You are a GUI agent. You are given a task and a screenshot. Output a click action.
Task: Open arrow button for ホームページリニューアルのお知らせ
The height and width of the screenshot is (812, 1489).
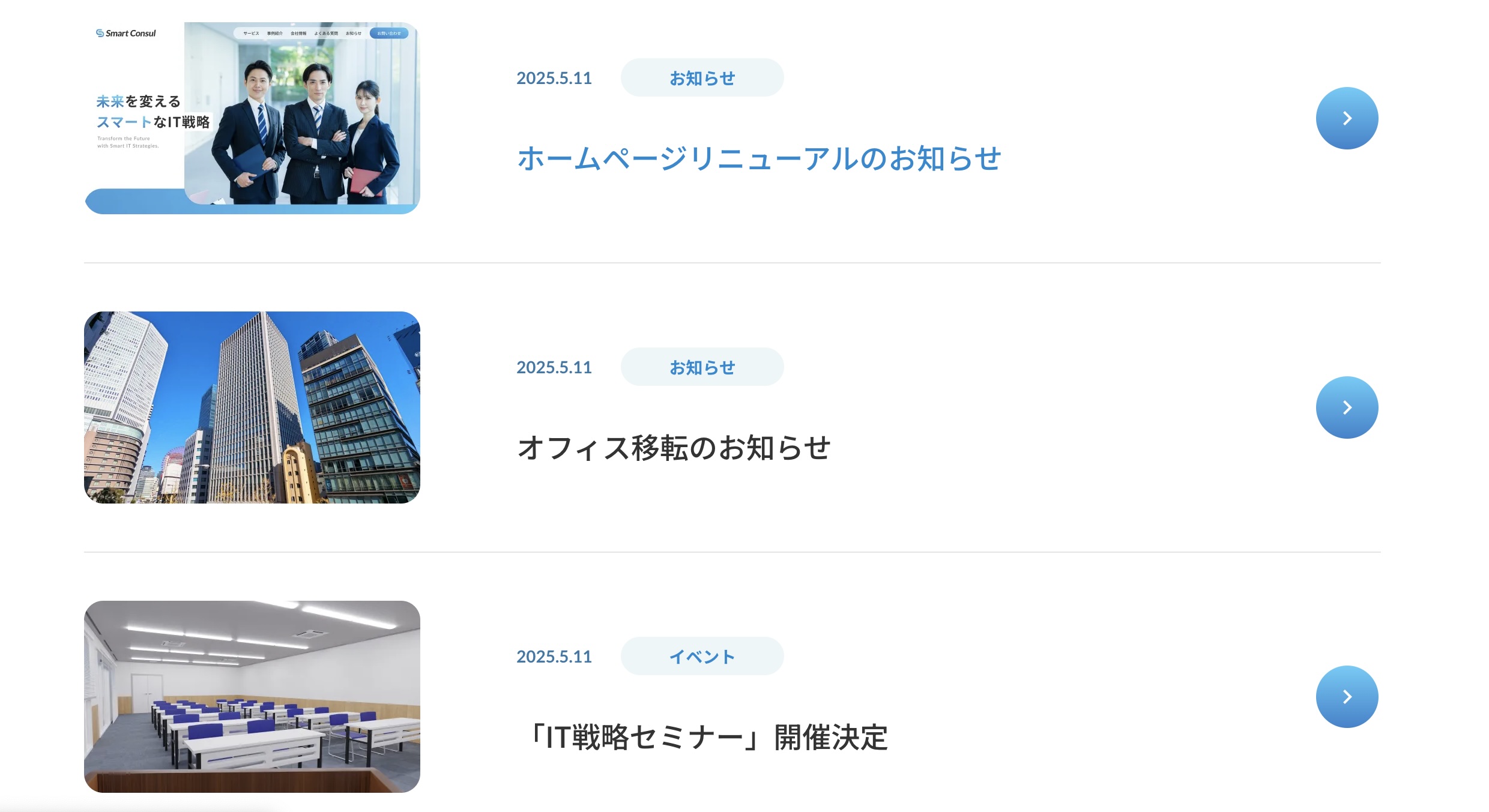(x=1347, y=118)
